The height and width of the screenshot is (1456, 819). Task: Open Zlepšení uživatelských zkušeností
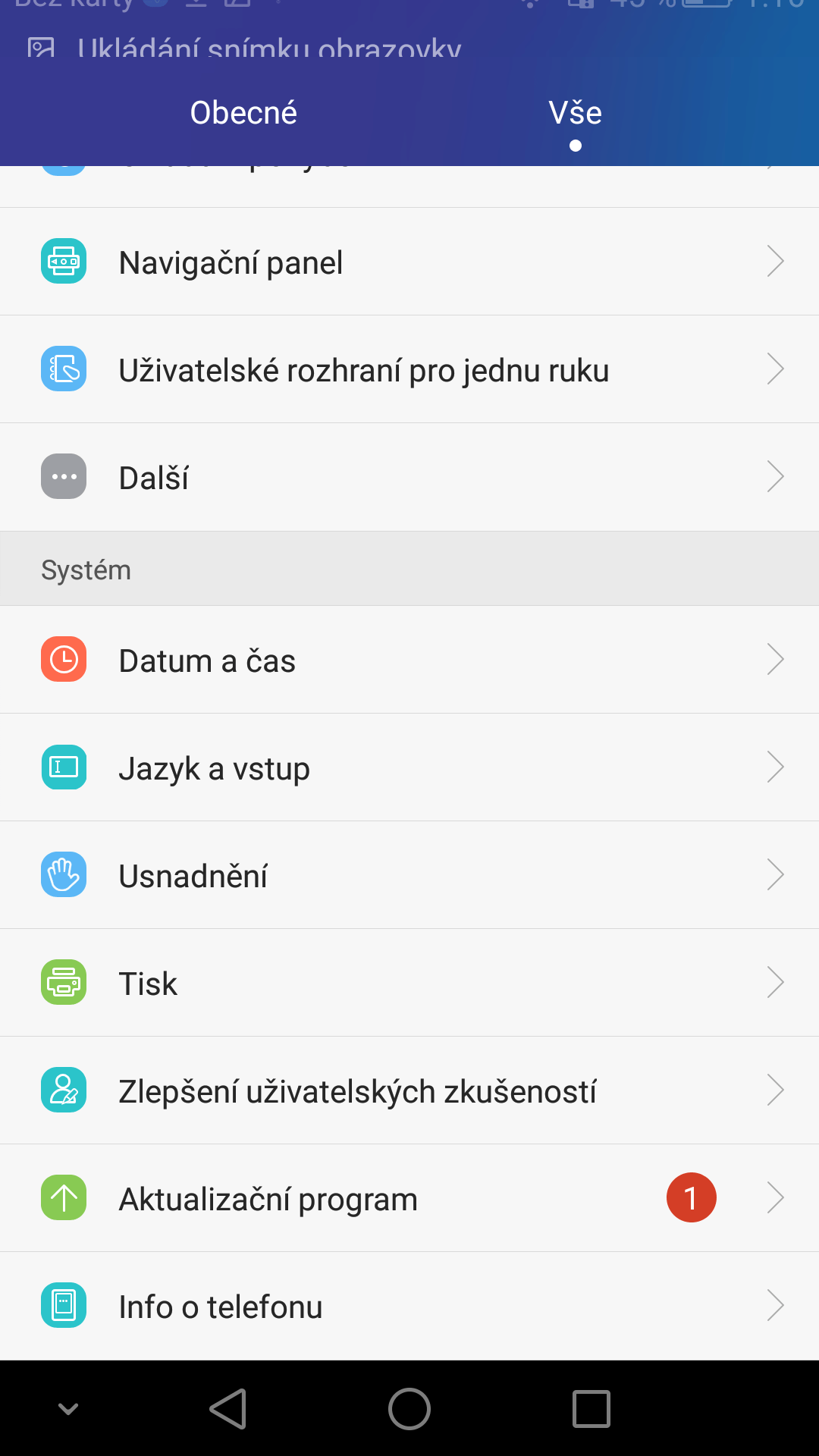point(409,1090)
